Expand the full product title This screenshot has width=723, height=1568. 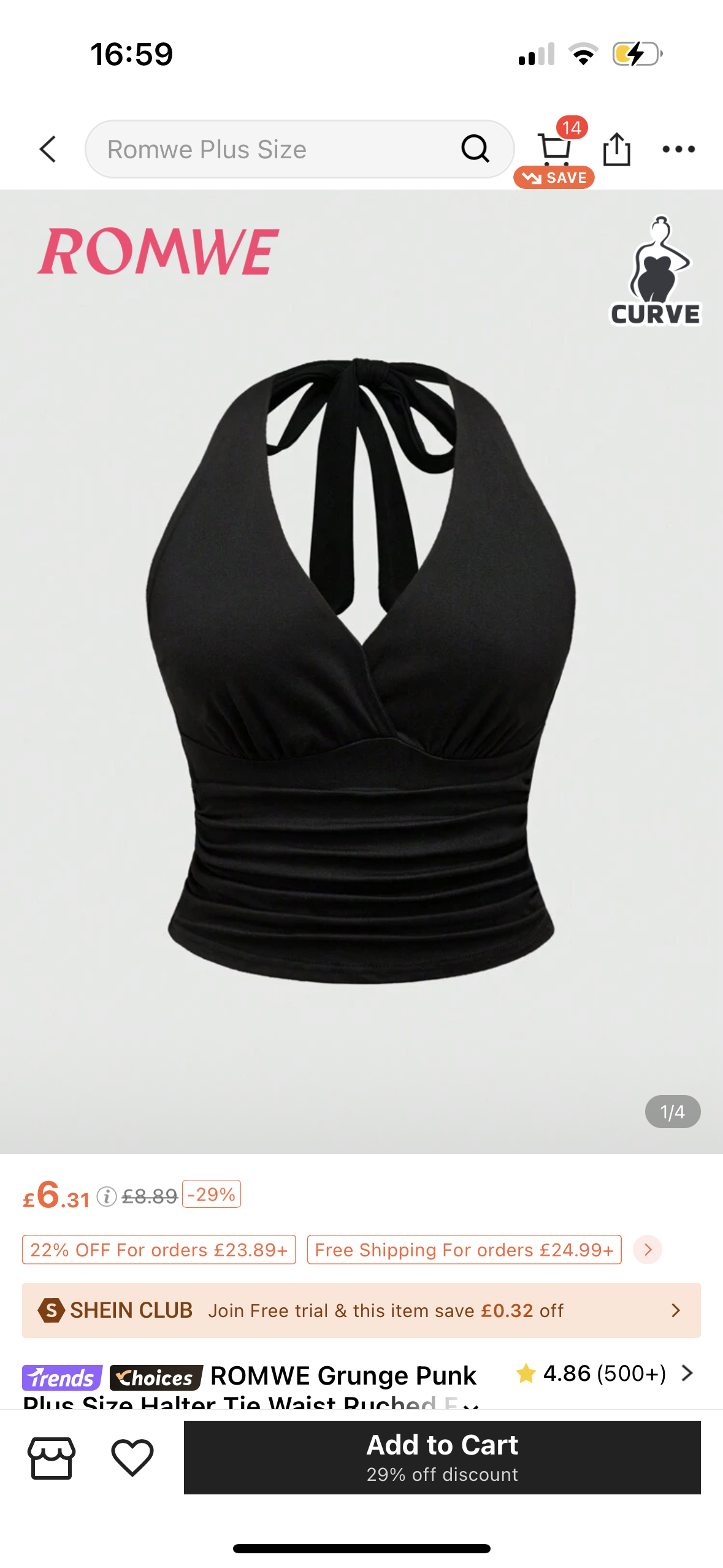click(471, 1403)
